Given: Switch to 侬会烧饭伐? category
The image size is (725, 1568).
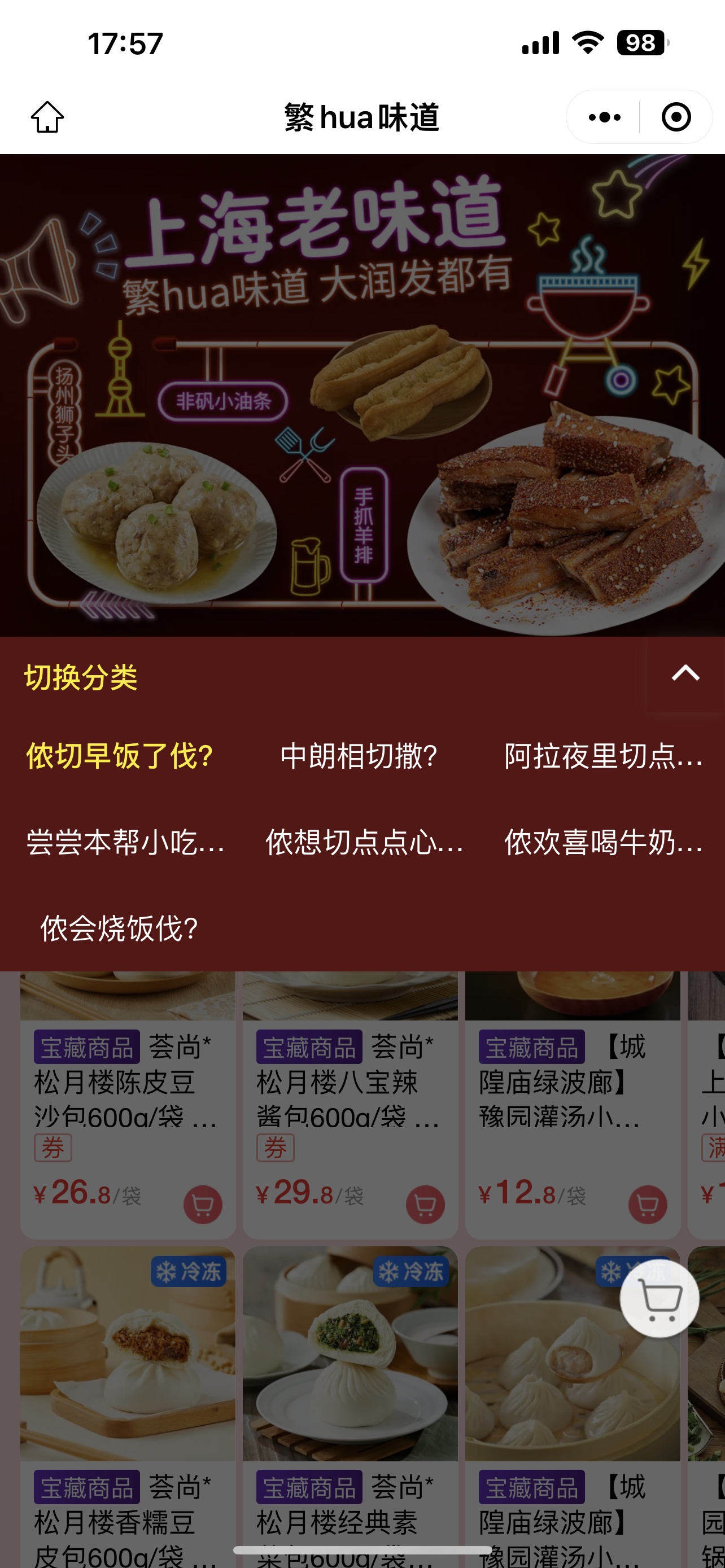Looking at the screenshot, I should (119, 929).
